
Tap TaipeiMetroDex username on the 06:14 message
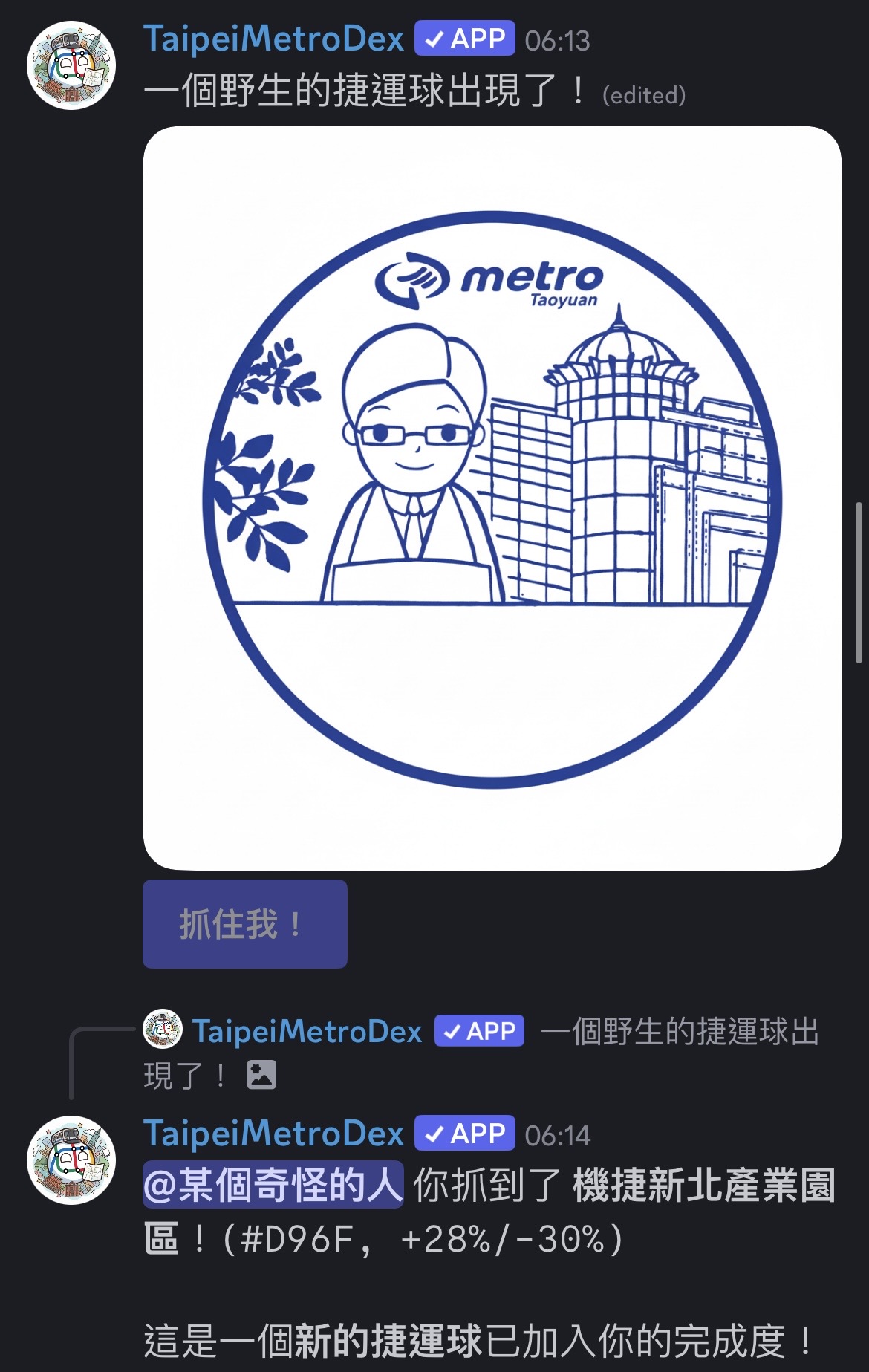tap(273, 1134)
